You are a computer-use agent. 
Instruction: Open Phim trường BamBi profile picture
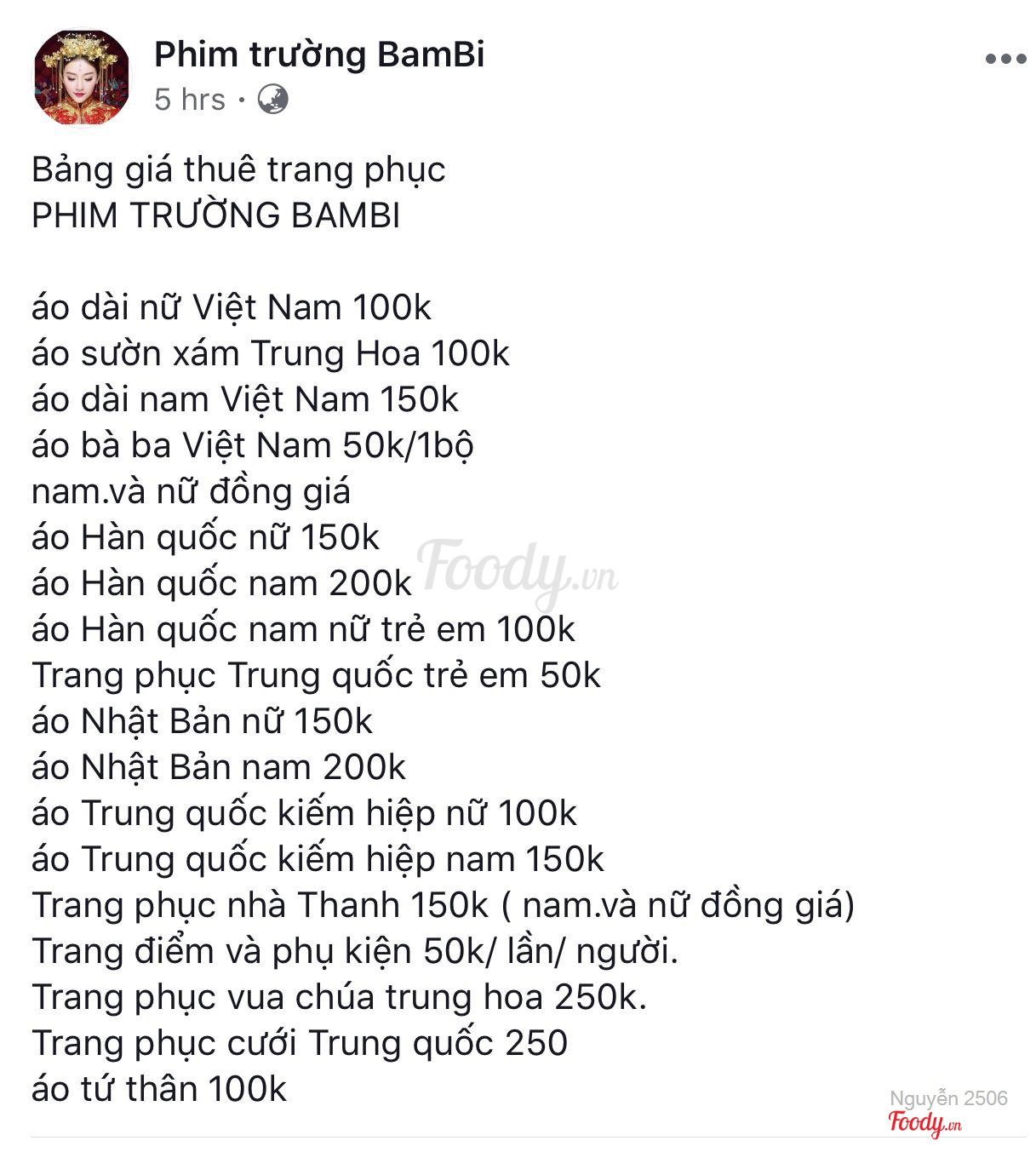[82, 77]
